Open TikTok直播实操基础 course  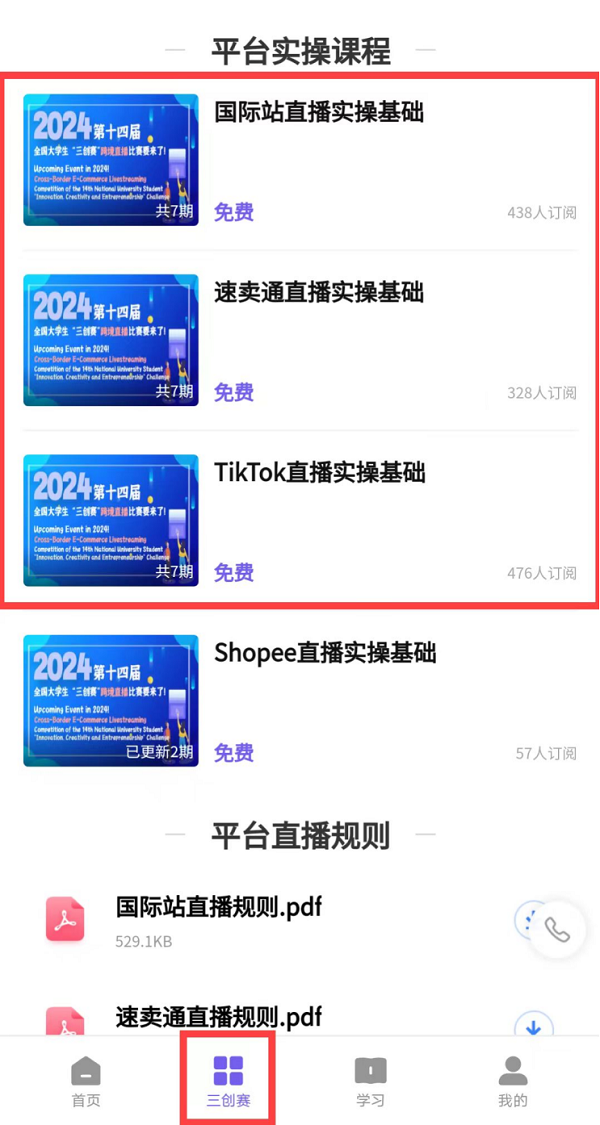(x=319, y=472)
